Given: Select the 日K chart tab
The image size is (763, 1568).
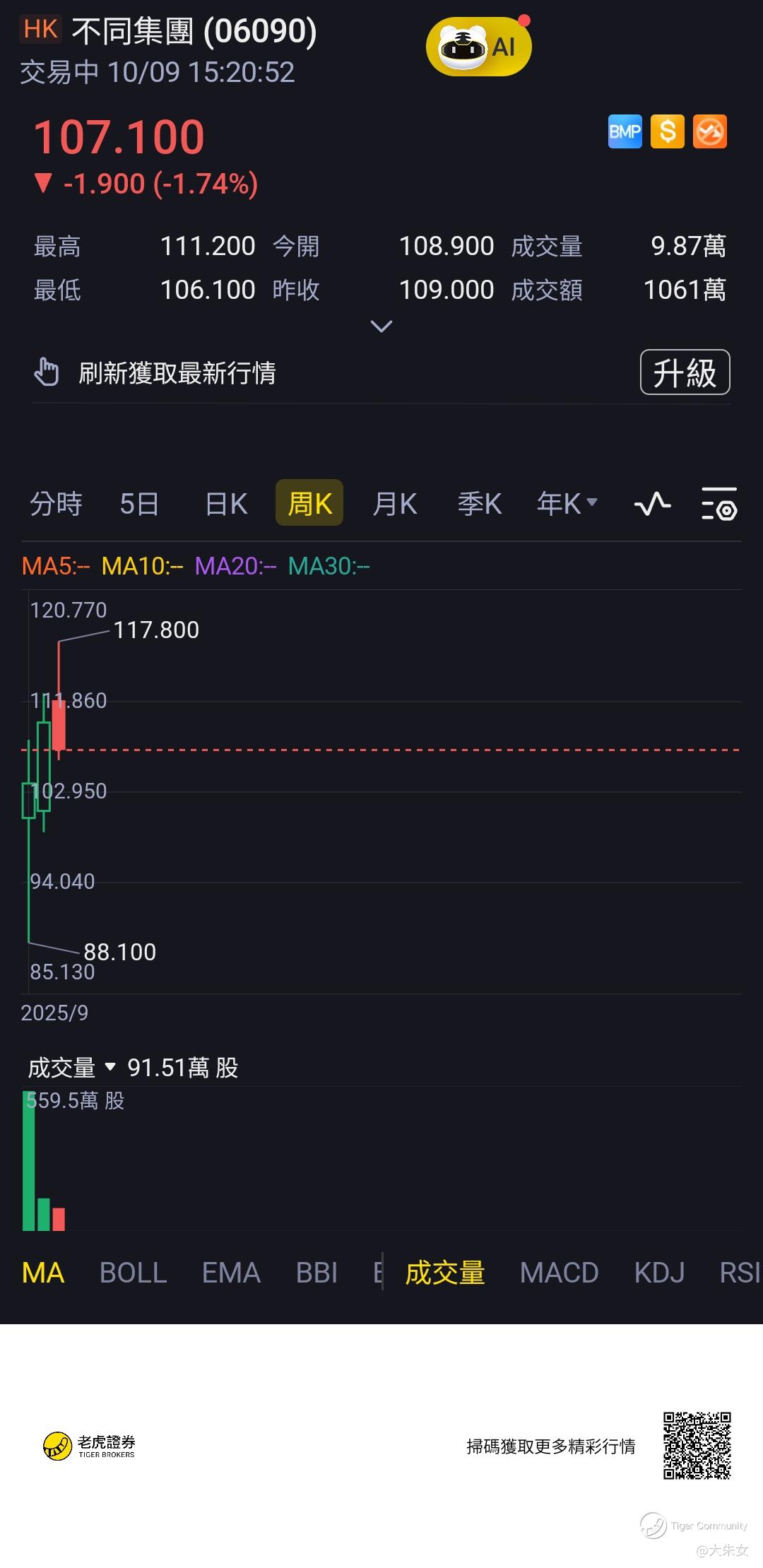Looking at the screenshot, I should 226,504.
